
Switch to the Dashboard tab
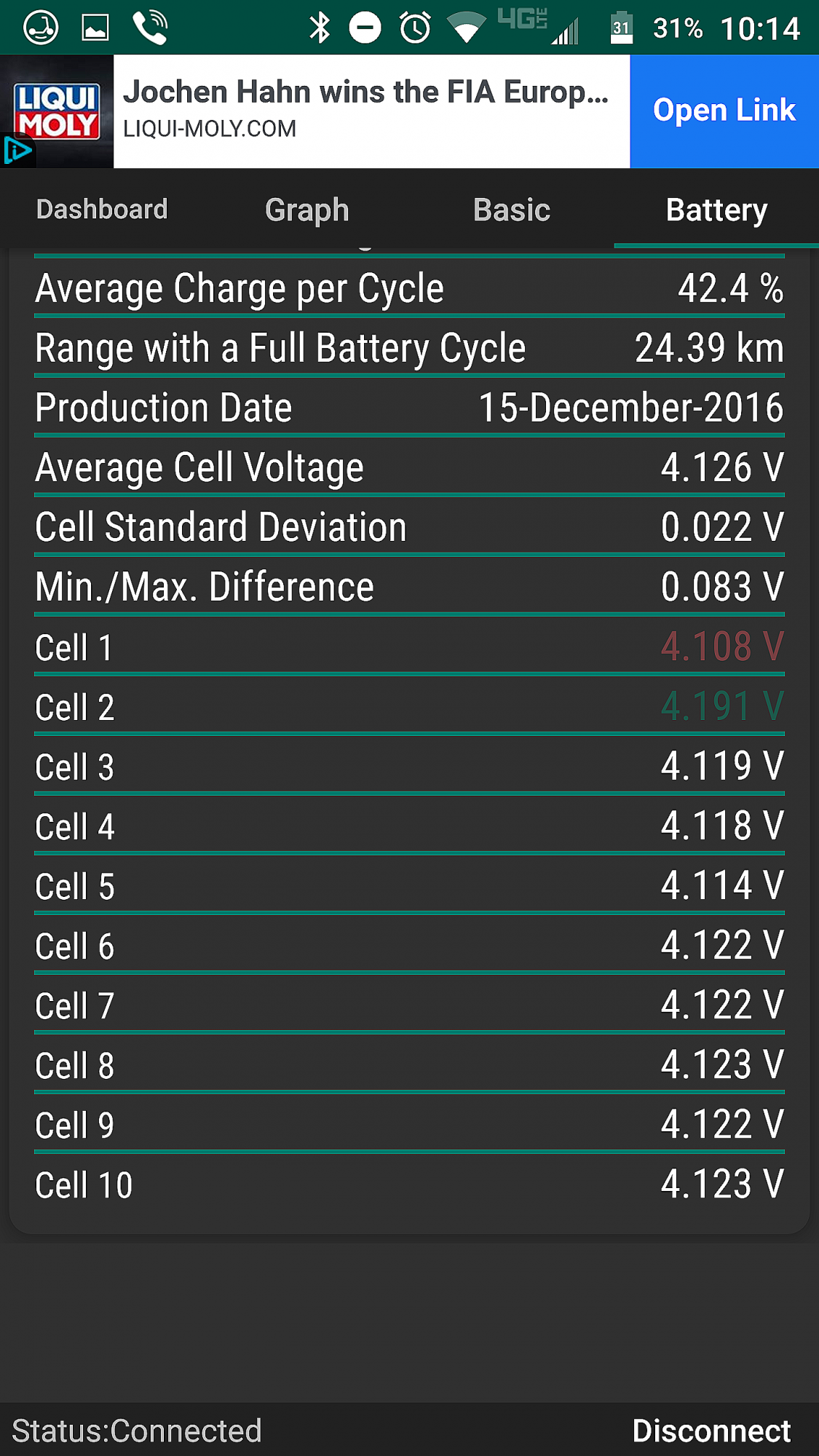pyautogui.click(x=102, y=210)
